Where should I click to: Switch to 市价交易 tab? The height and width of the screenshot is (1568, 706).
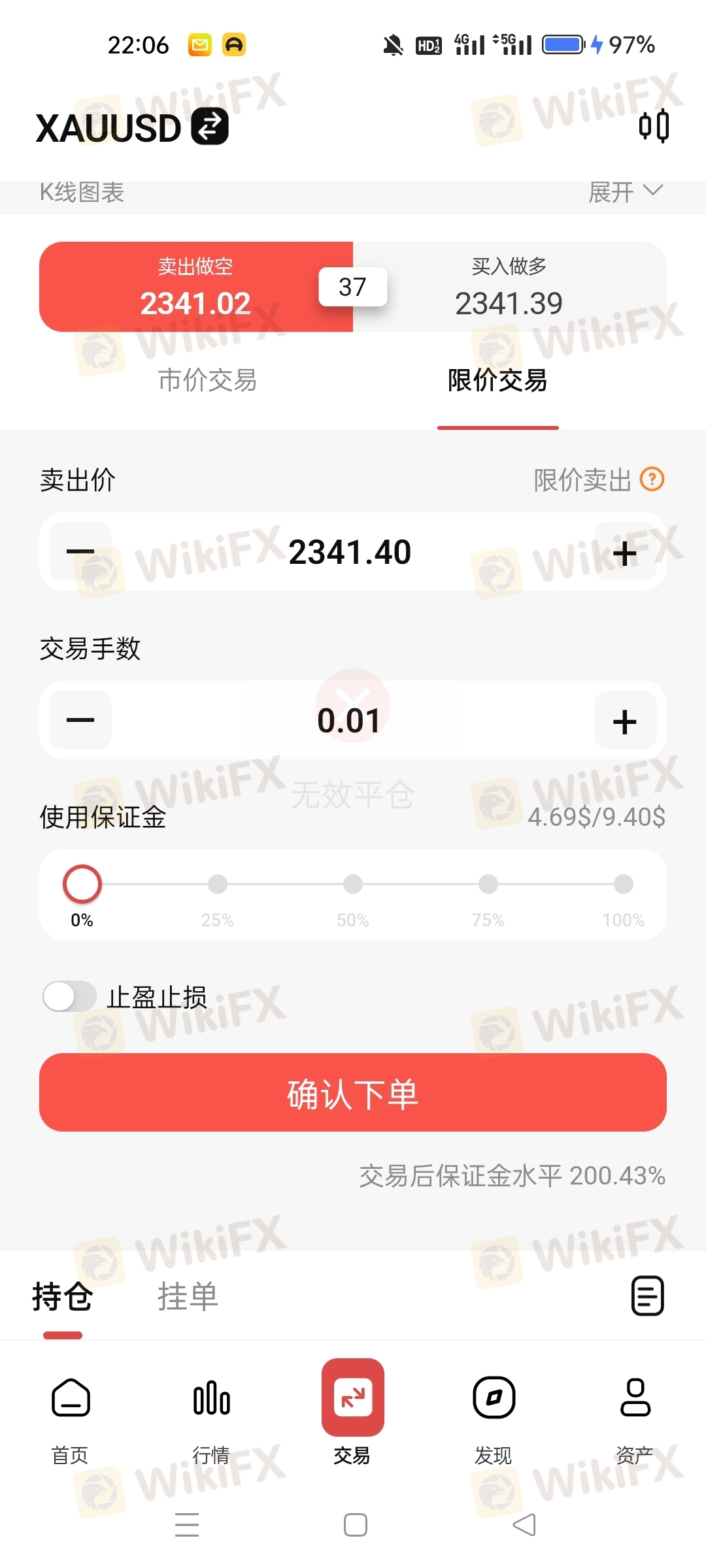207,380
